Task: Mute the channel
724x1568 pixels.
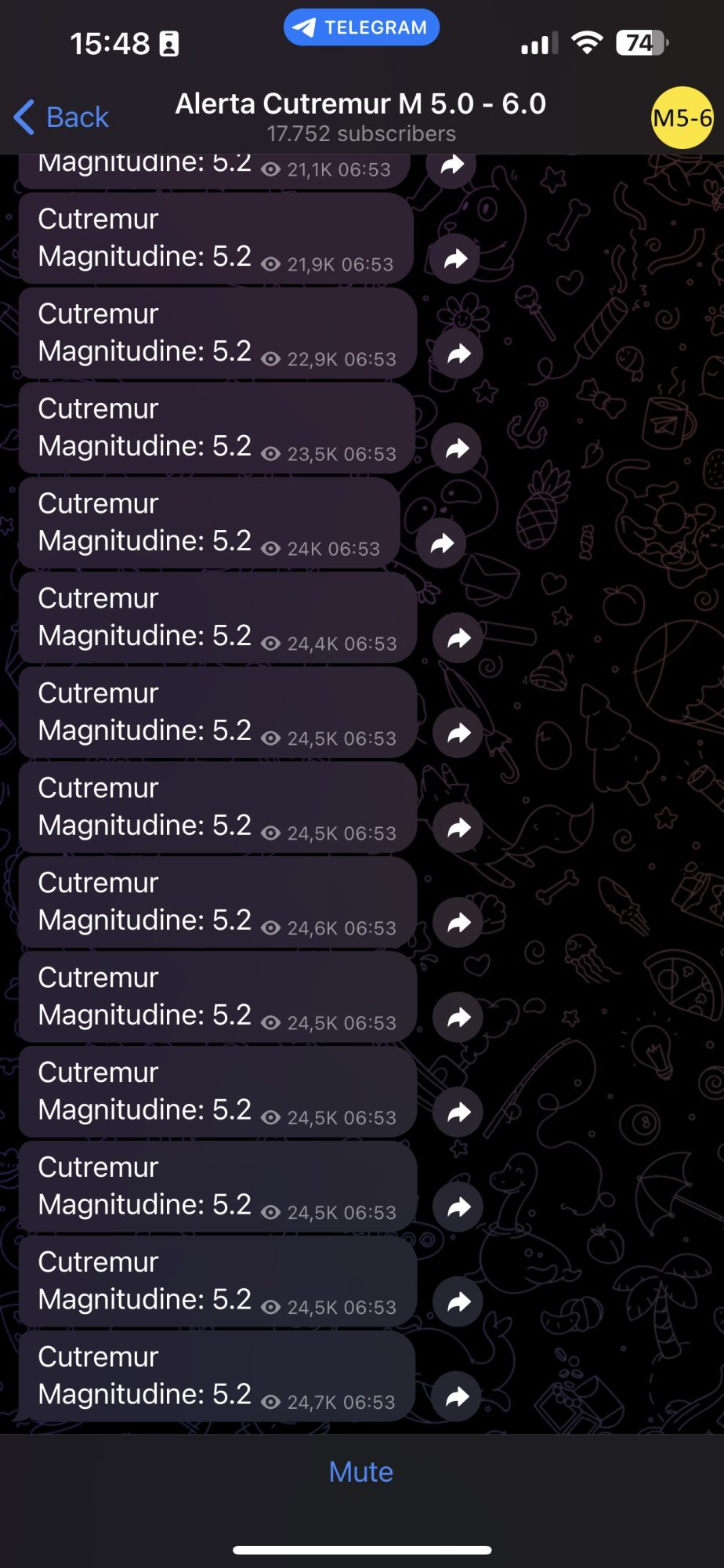Action: point(360,1472)
